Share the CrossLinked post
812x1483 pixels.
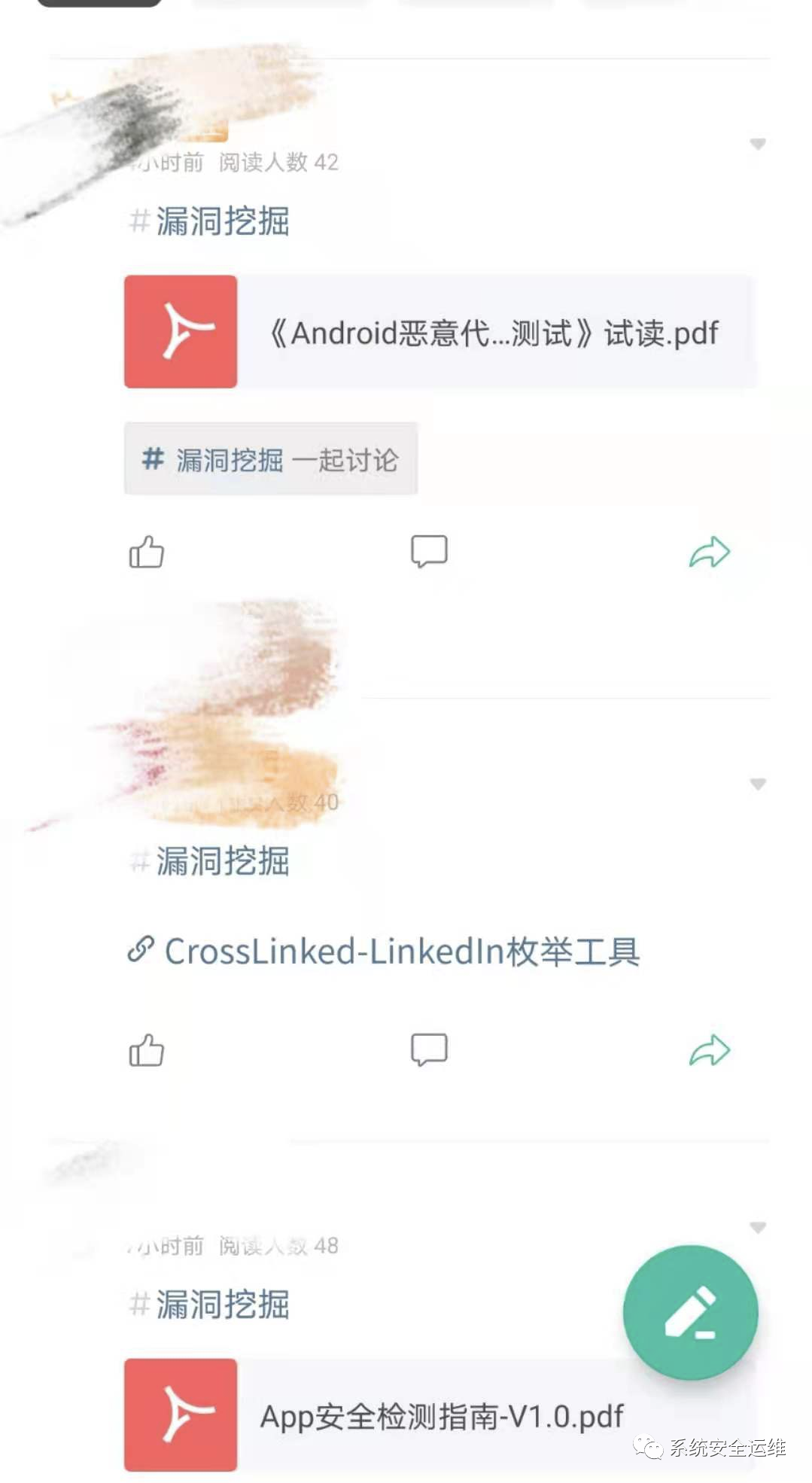click(710, 1050)
